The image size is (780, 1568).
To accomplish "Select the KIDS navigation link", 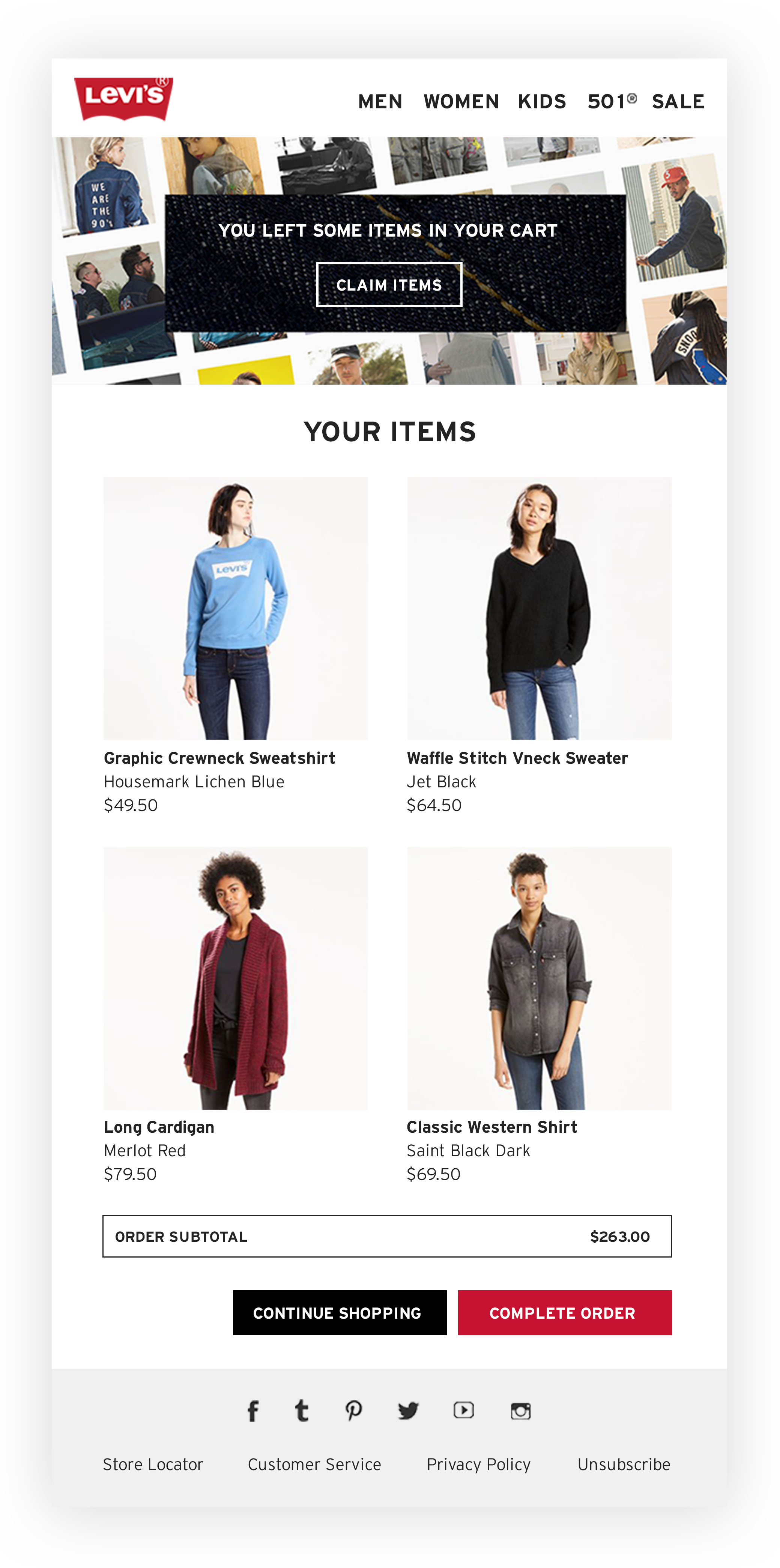I will pos(542,102).
